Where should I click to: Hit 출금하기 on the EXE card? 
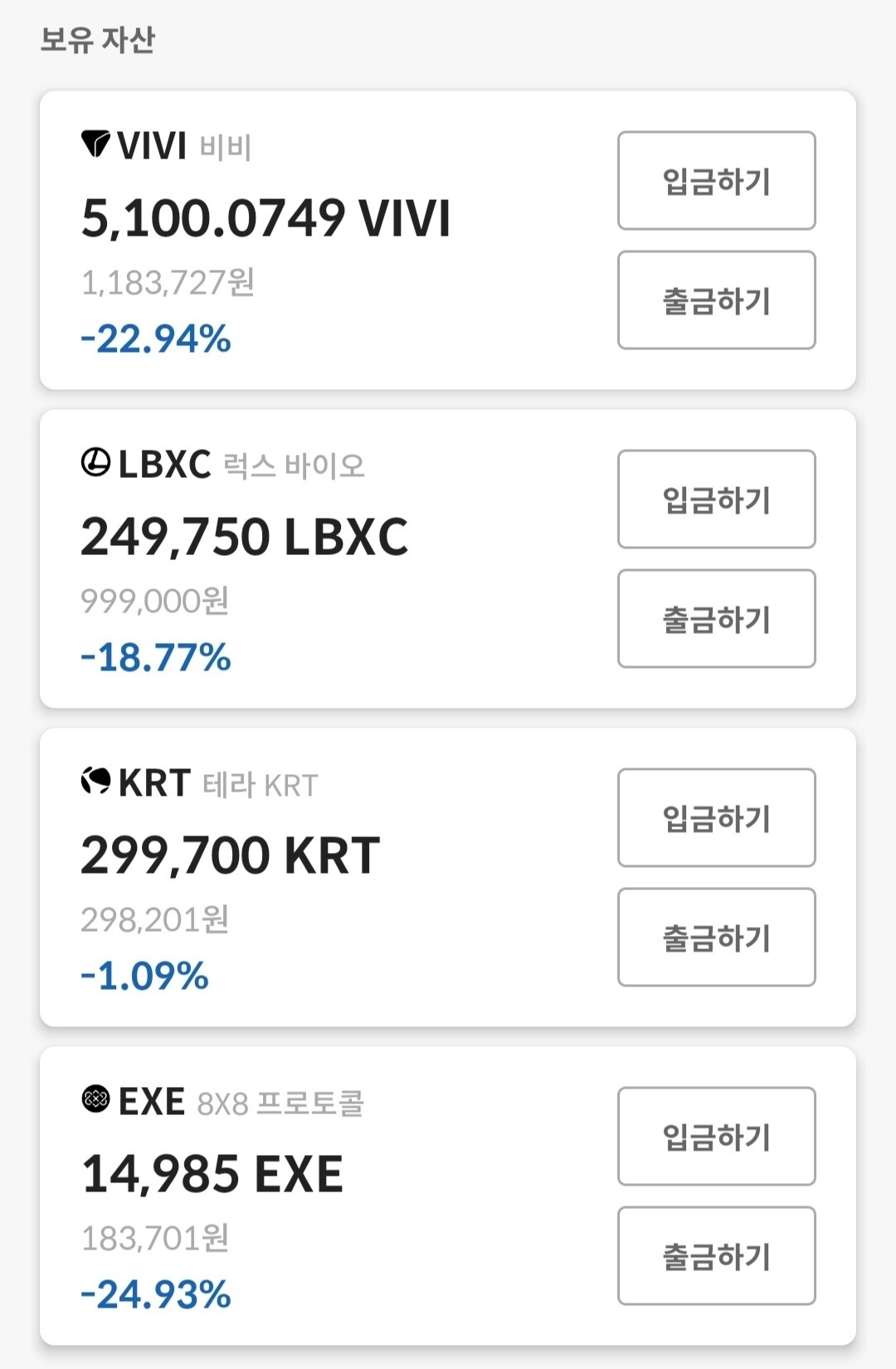point(716,1256)
